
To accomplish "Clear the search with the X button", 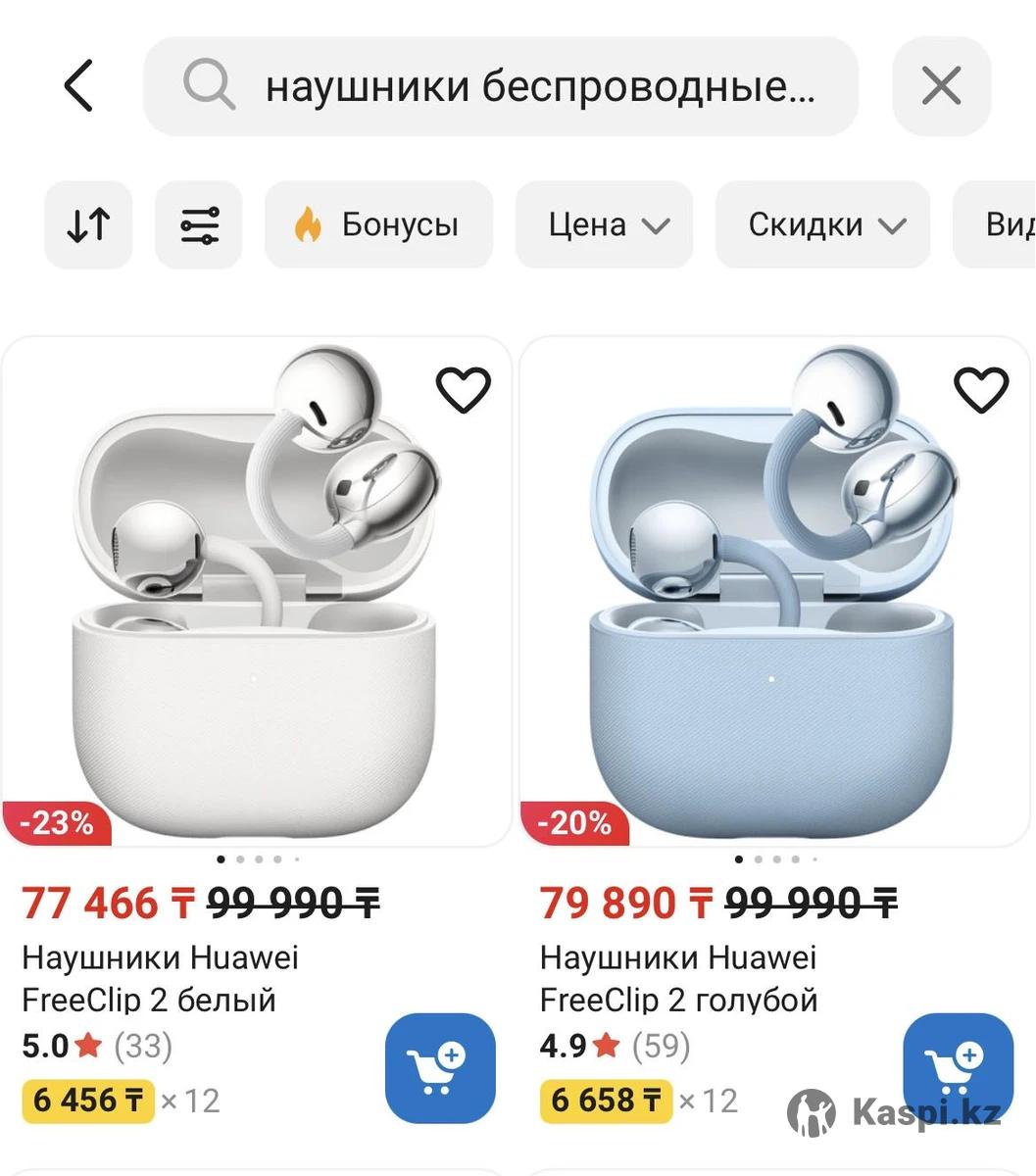I will click(x=941, y=86).
